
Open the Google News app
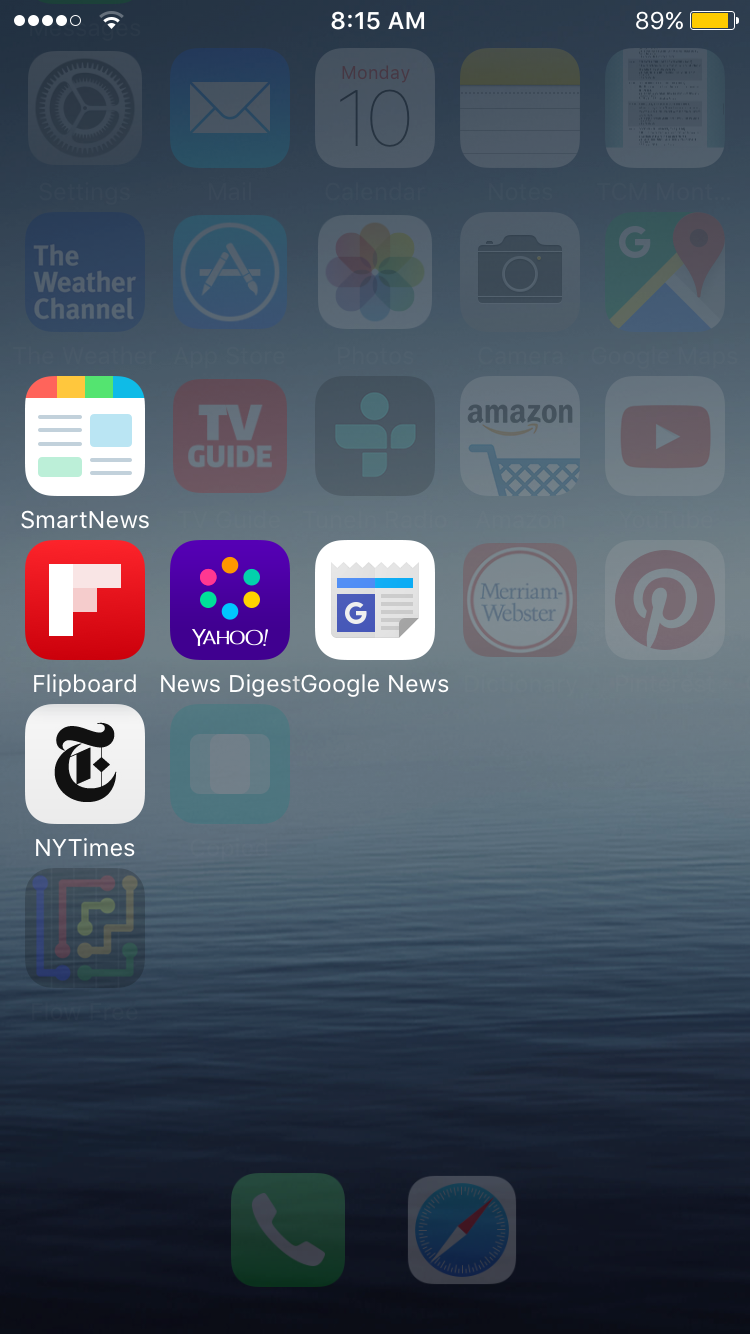375,600
